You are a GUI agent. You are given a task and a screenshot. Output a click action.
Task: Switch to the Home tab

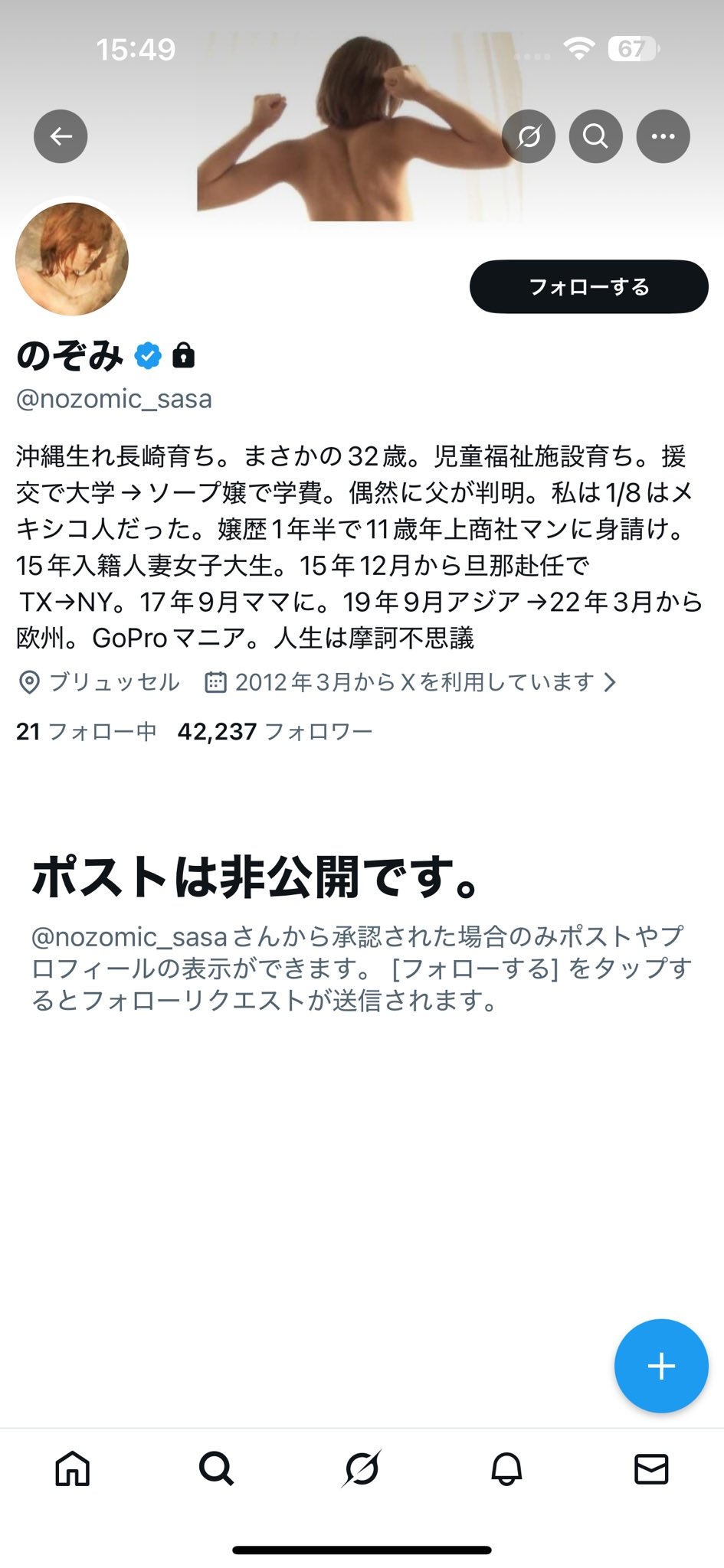click(x=73, y=1469)
